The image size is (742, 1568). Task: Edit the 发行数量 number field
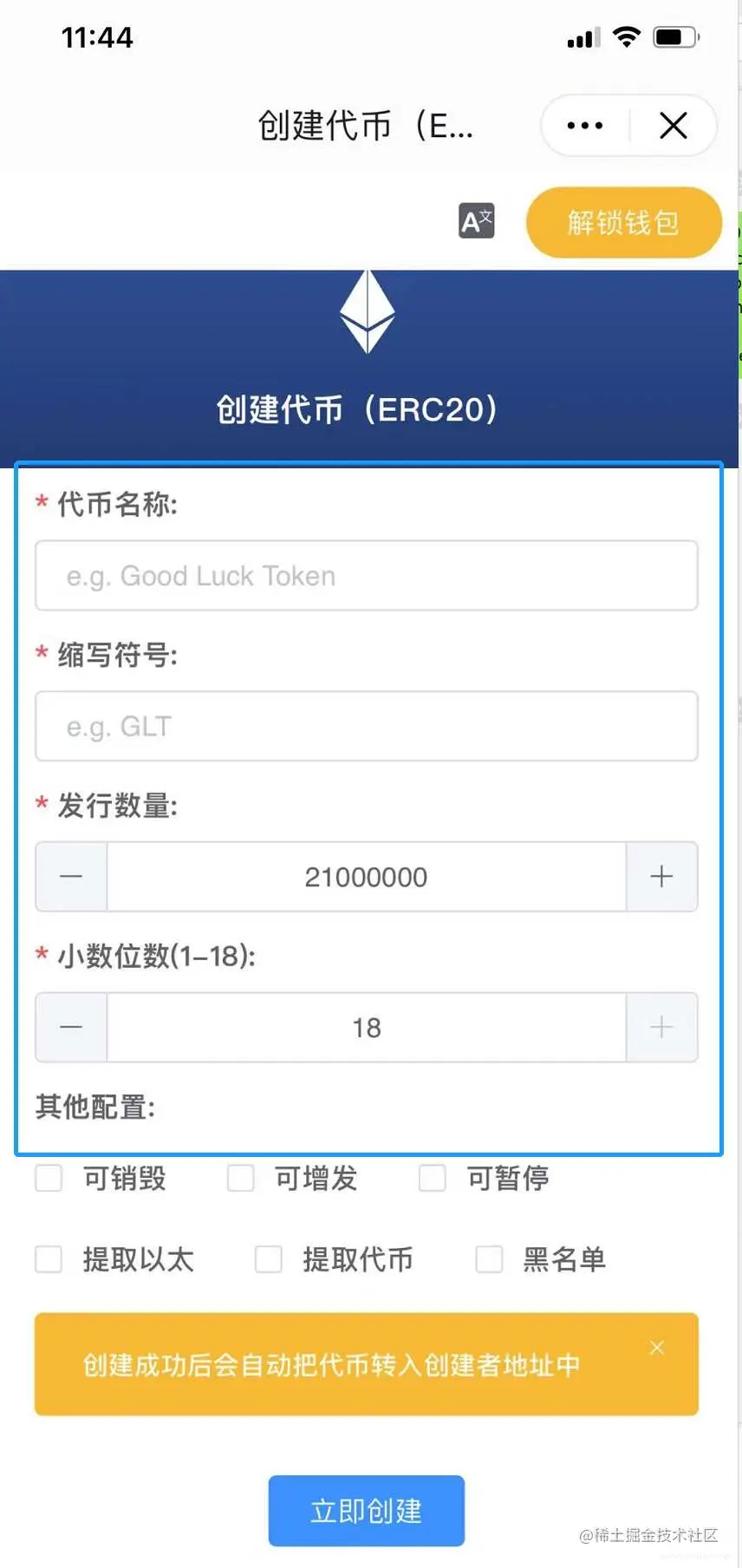366,877
